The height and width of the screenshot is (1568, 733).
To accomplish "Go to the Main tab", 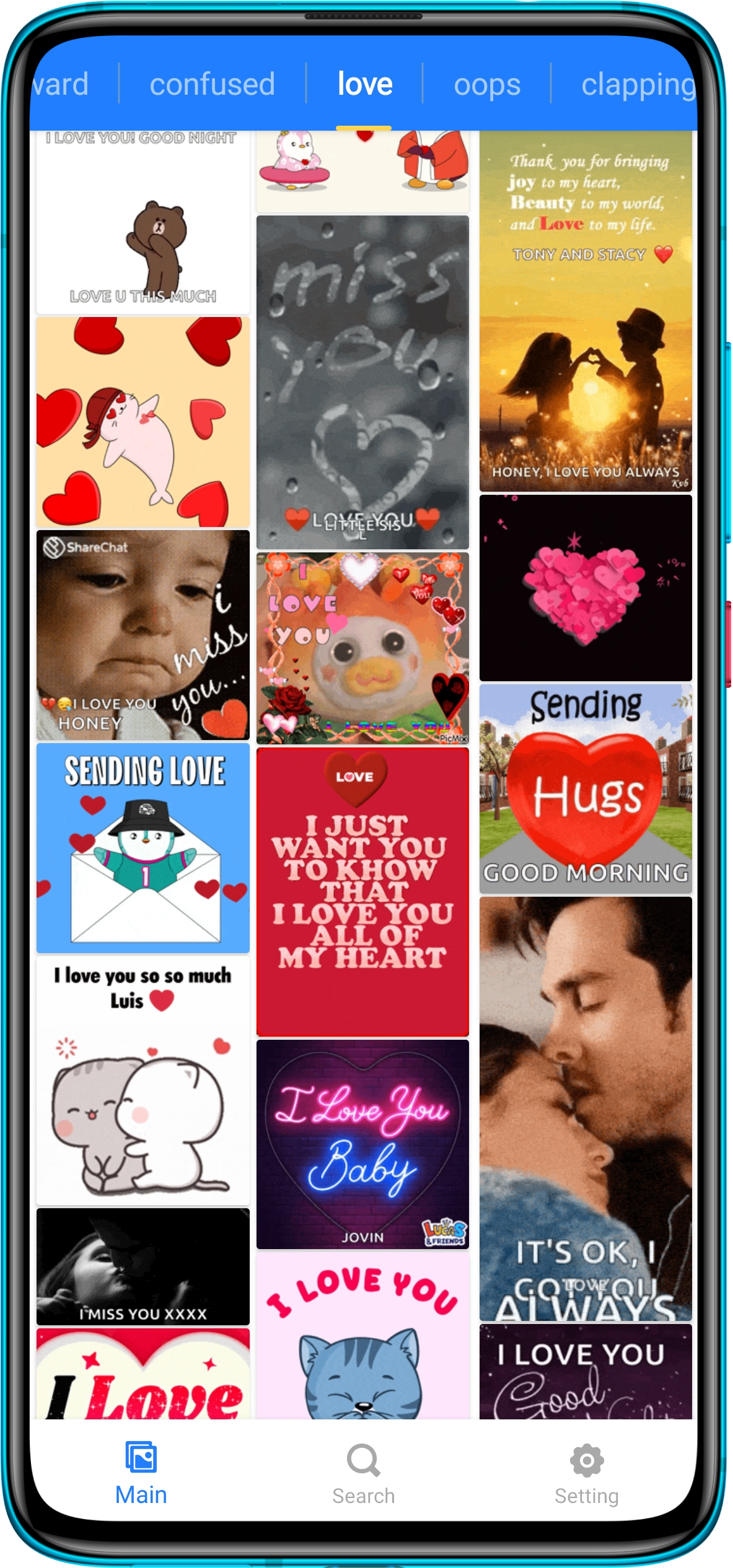I will (x=141, y=1473).
